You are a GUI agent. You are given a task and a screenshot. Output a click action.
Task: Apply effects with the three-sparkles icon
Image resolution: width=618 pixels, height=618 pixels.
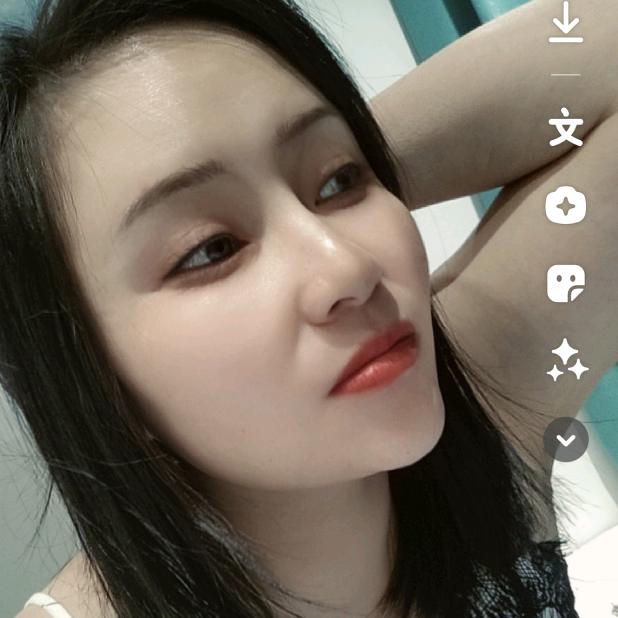point(567,360)
